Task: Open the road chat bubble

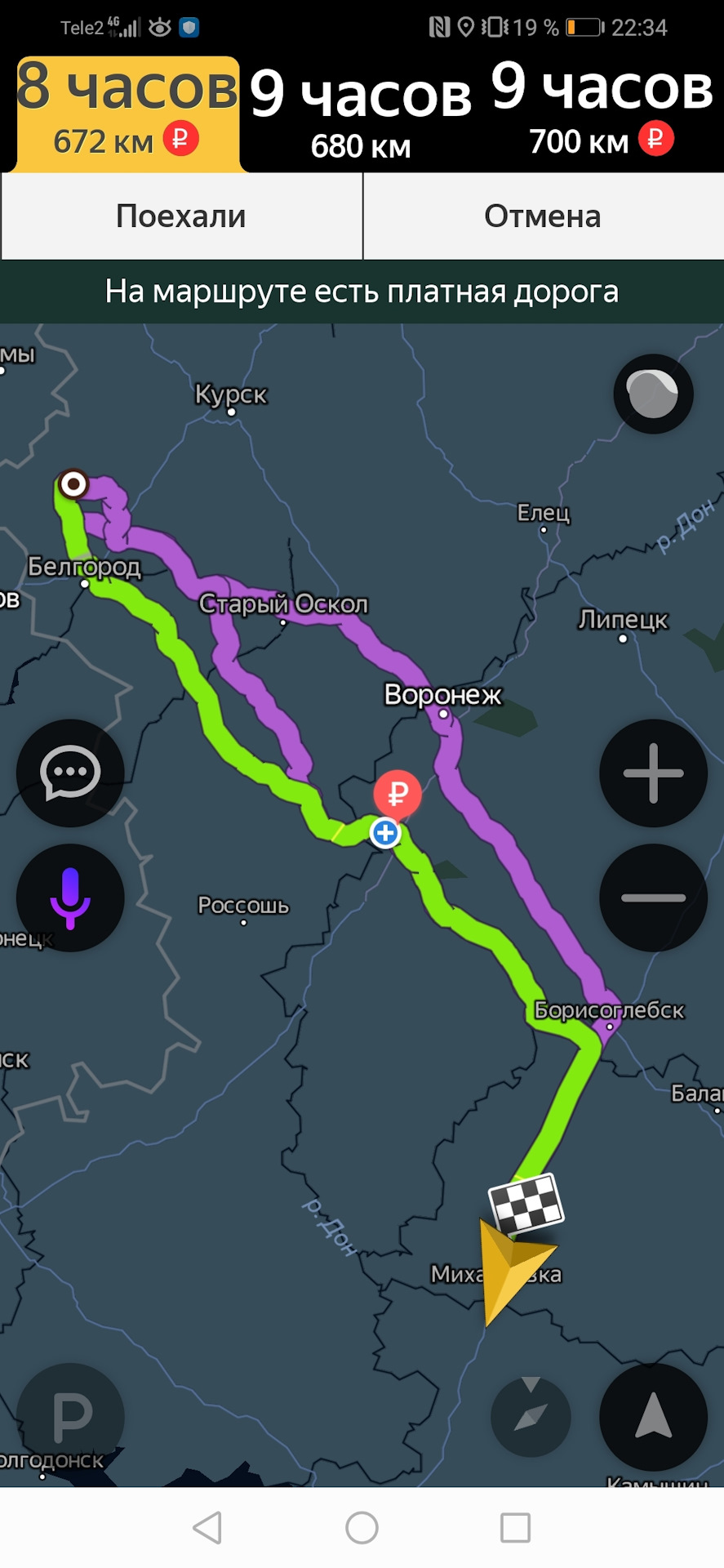Action: tap(70, 773)
